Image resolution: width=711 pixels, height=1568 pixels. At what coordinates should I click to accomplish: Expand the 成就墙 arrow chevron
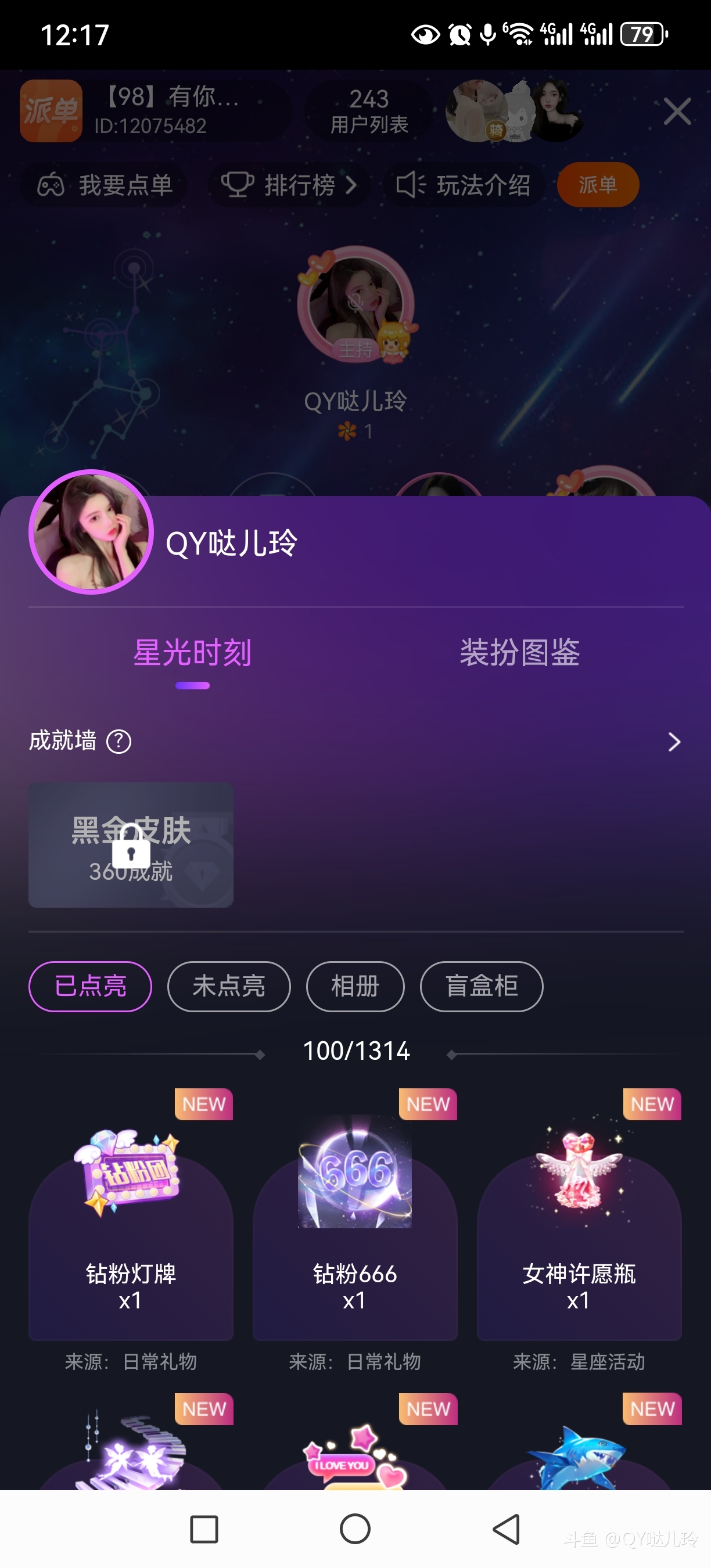673,742
